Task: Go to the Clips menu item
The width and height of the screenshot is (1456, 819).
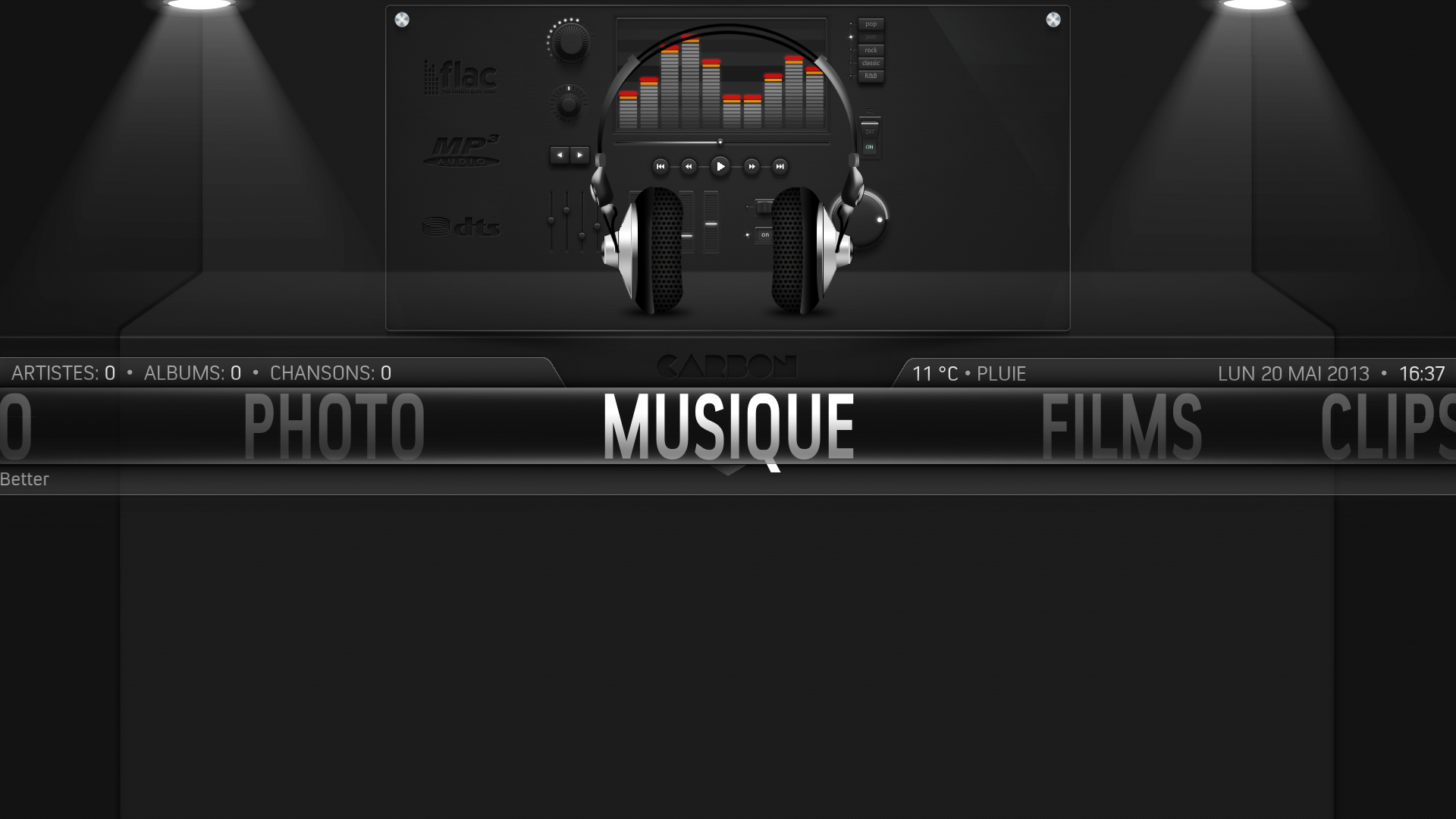Action: (x=1386, y=426)
